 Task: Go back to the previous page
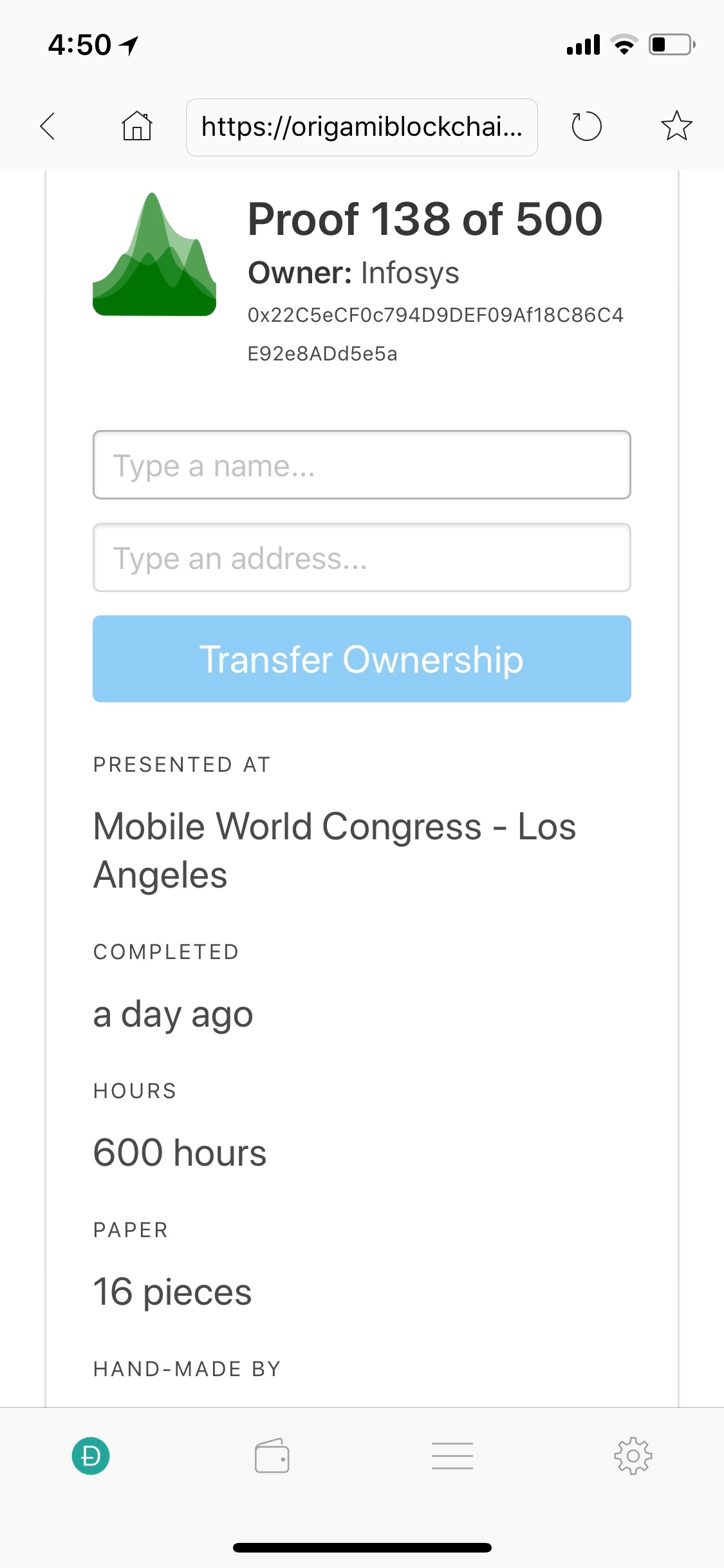(48, 126)
